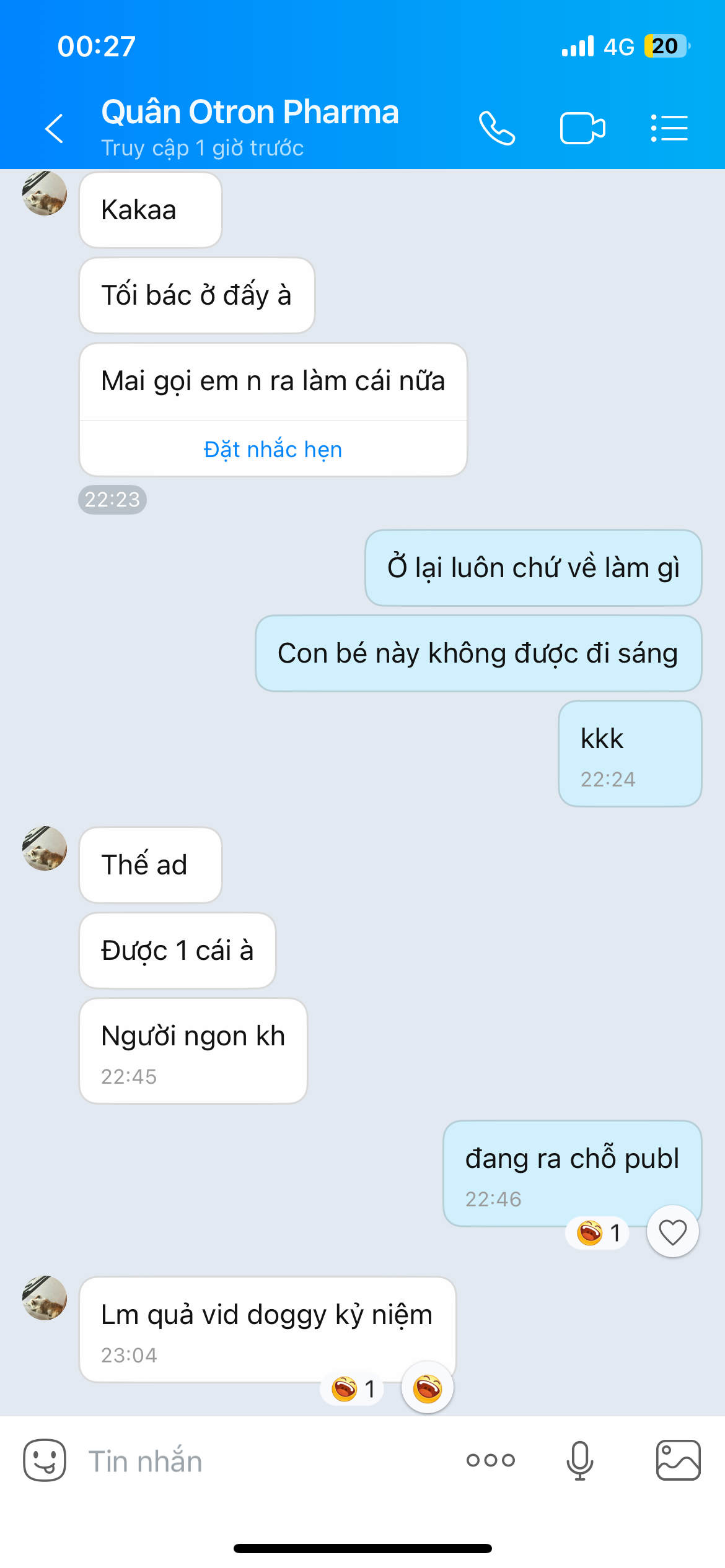View the reaction count on "đang ra chỗ publ"

point(598,1233)
